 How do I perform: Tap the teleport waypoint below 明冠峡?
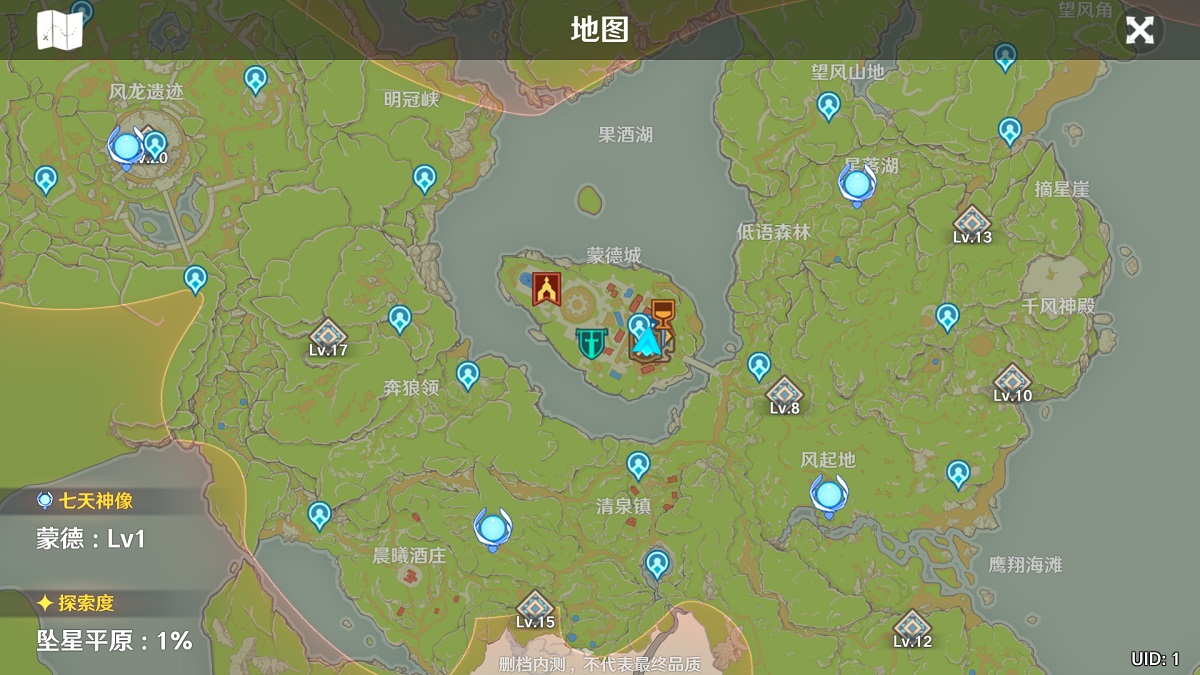tap(425, 178)
